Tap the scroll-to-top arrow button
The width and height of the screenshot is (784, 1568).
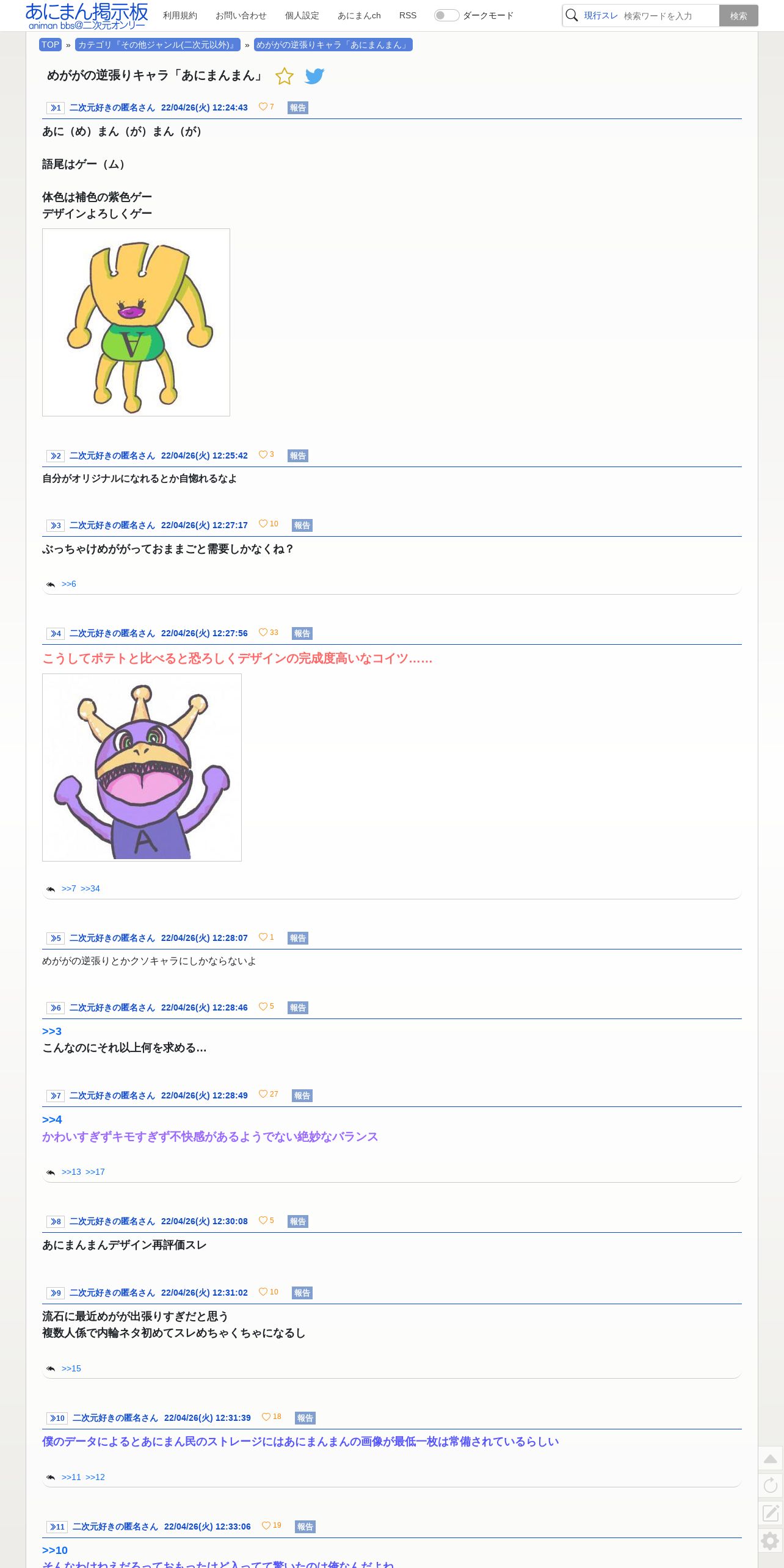[x=771, y=1459]
